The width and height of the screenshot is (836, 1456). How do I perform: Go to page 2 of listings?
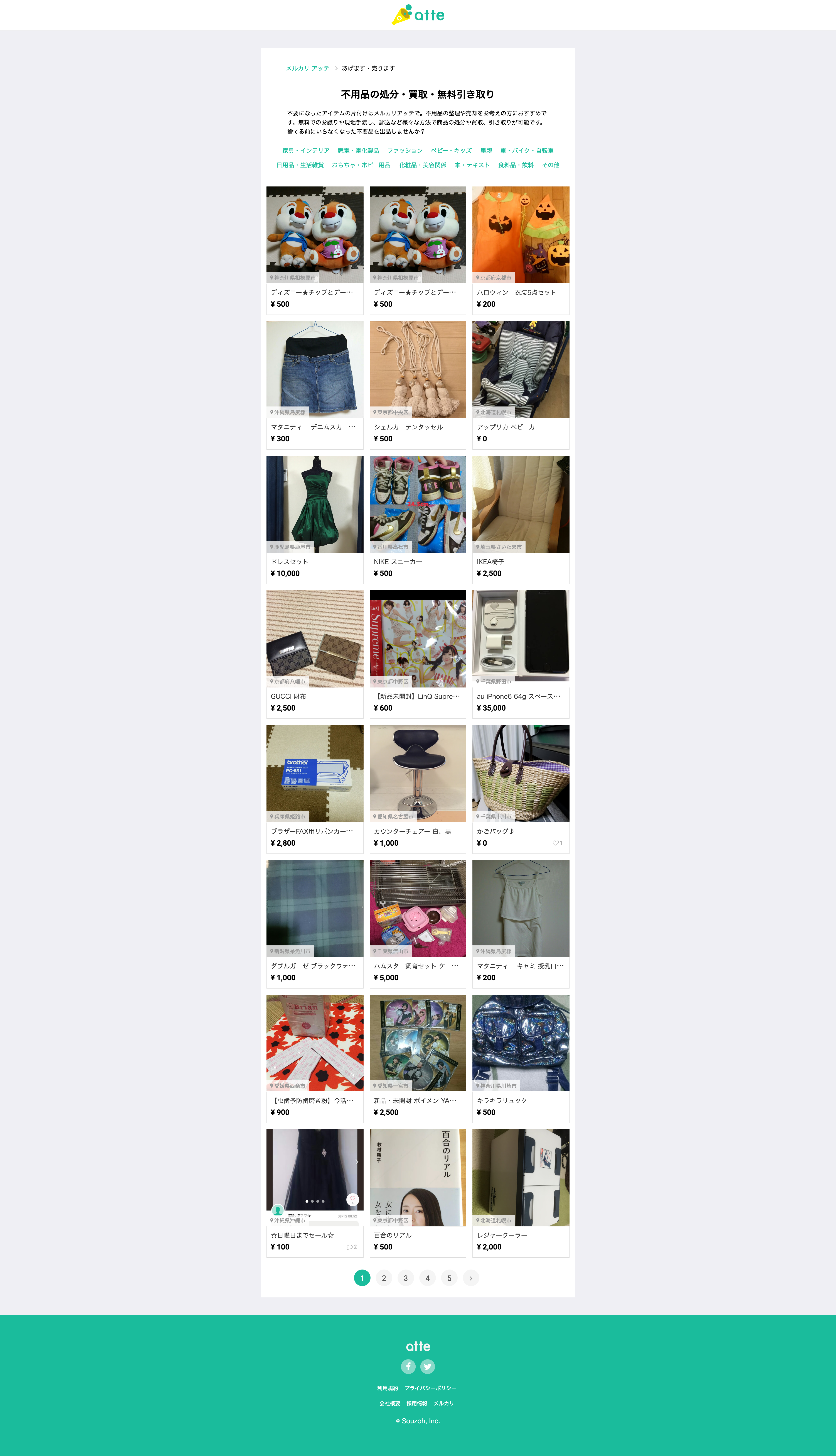pos(384,1278)
